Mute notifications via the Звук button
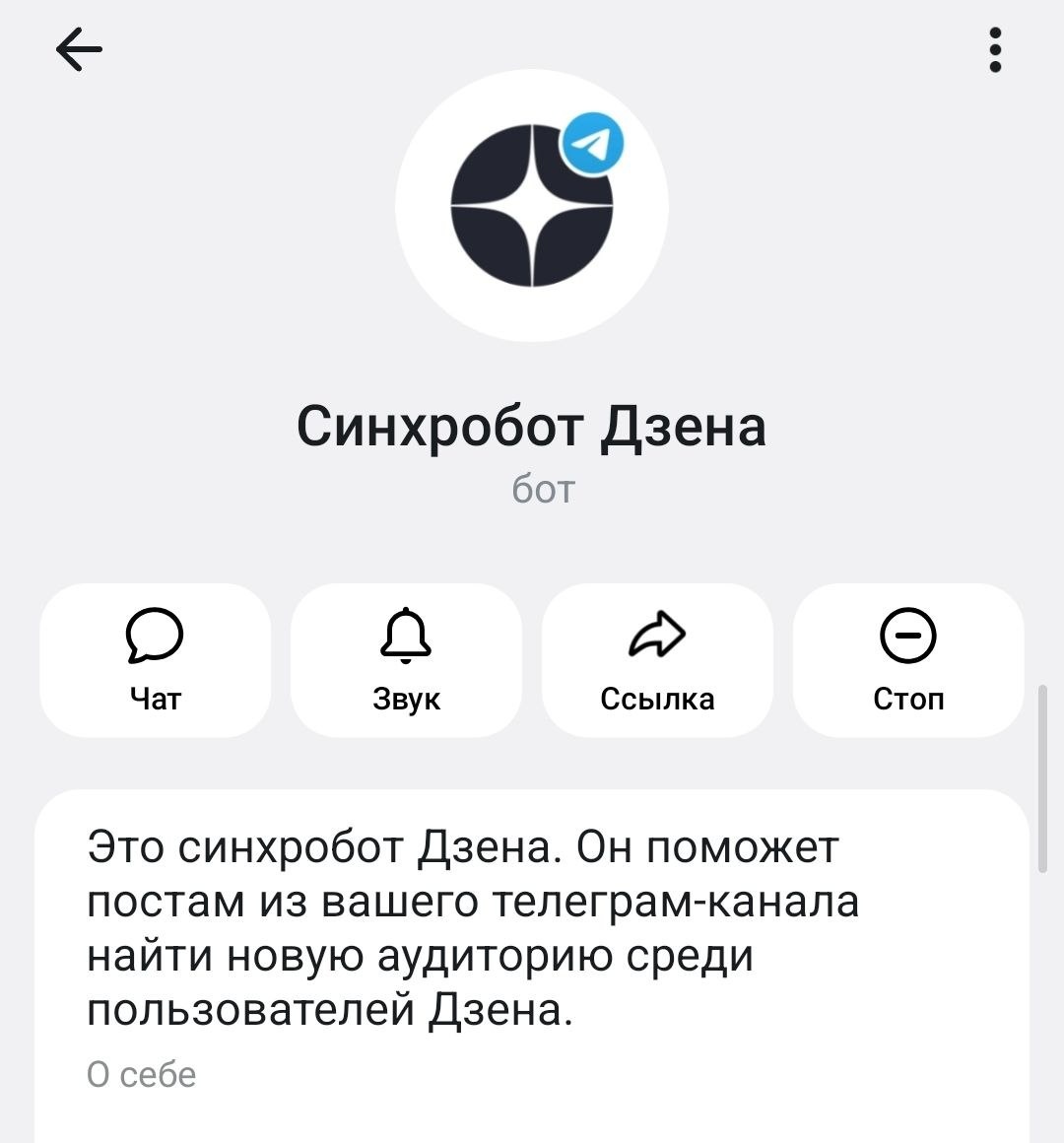 [406, 659]
